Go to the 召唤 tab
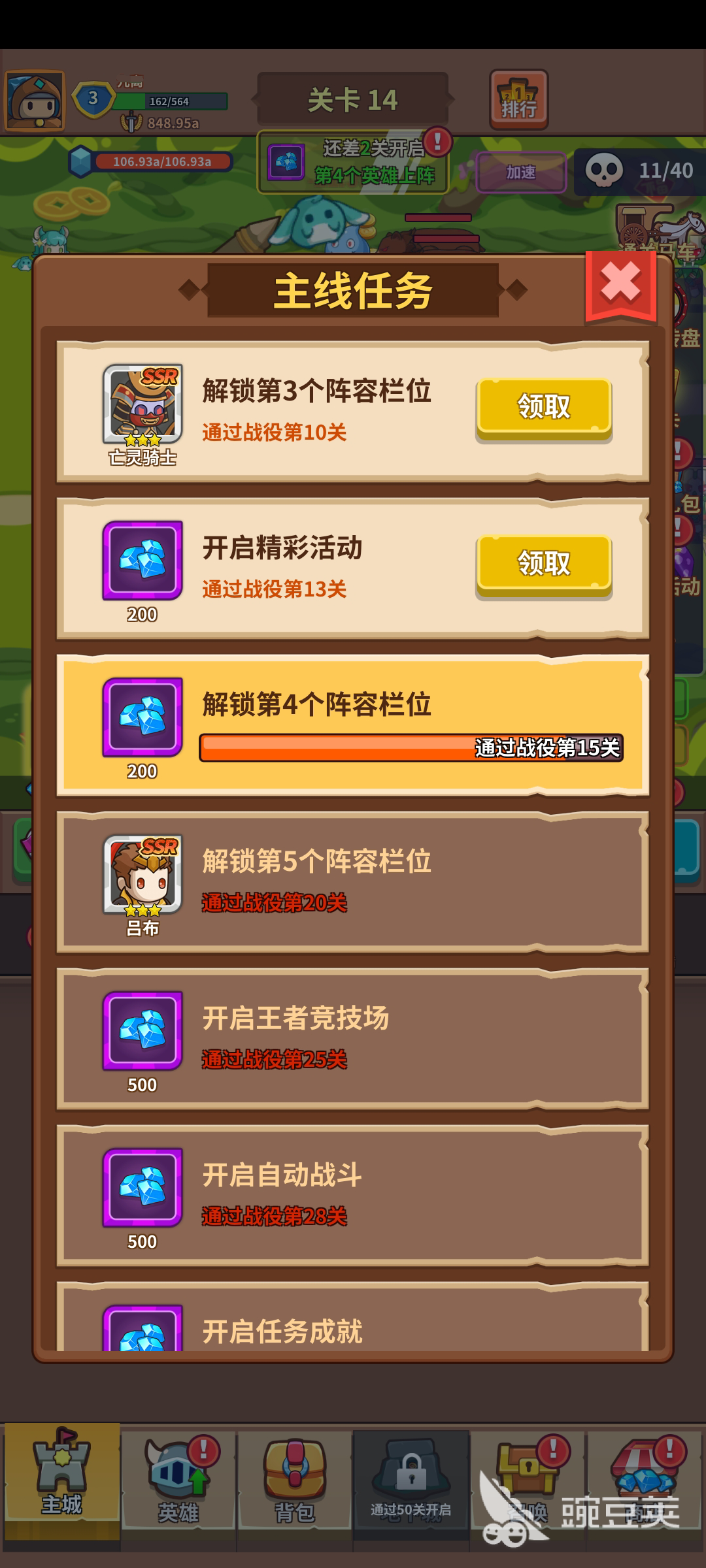706x1568 pixels. point(528,1483)
